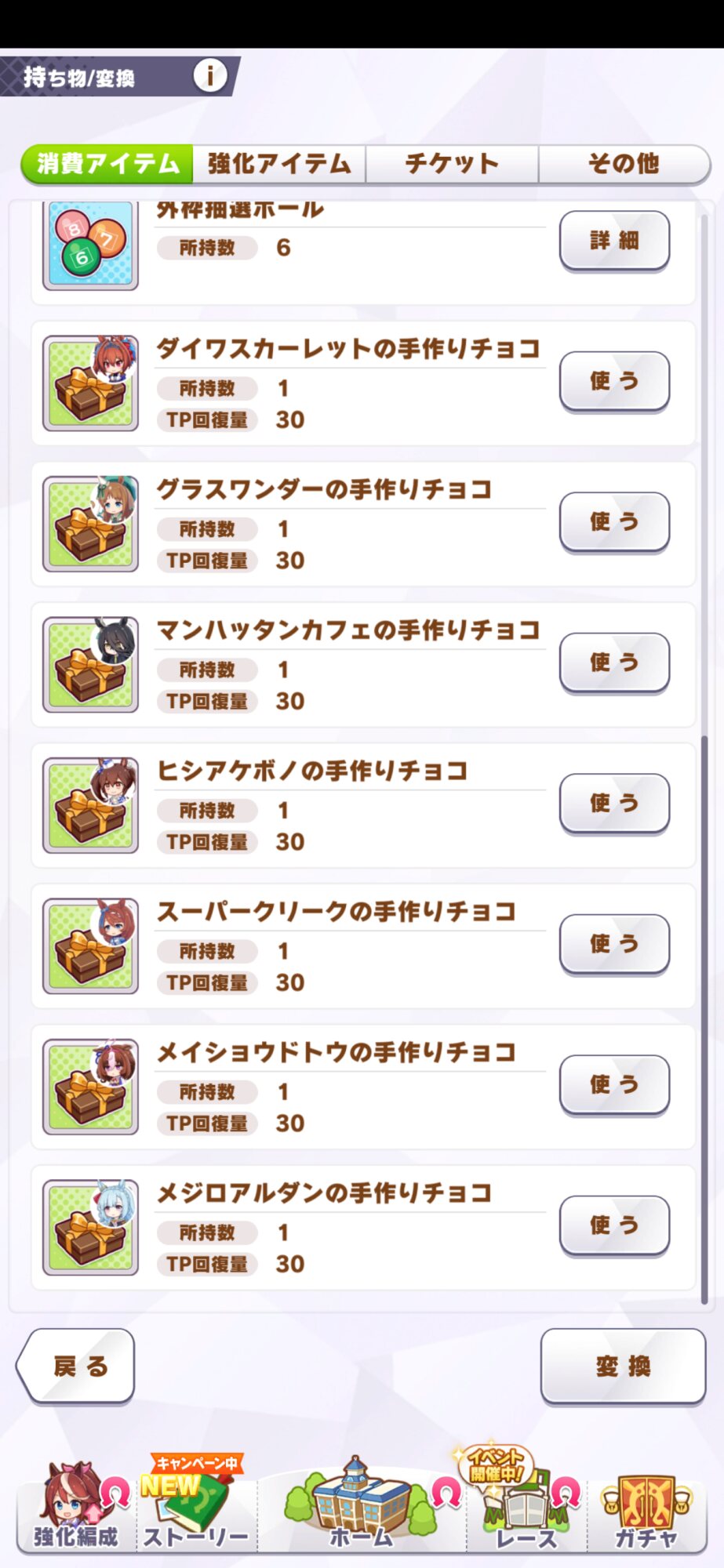This screenshot has width=724, height=1568.
Task: Open 詳細 for 外枠抽選ボール
Action: point(614,241)
